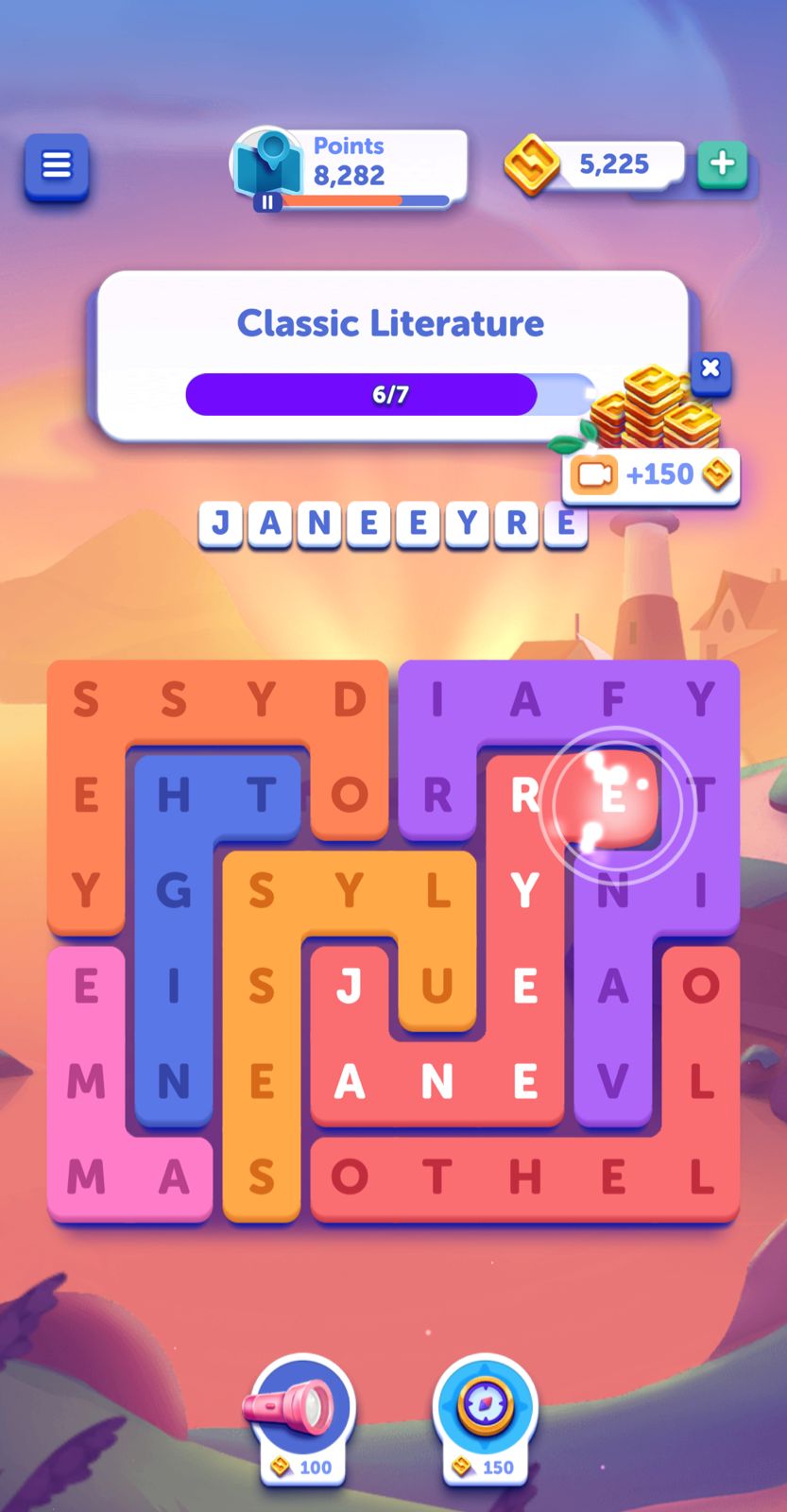Watch video for +150 coins
Viewport: 787px width, 1512px height.
click(651, 474)
